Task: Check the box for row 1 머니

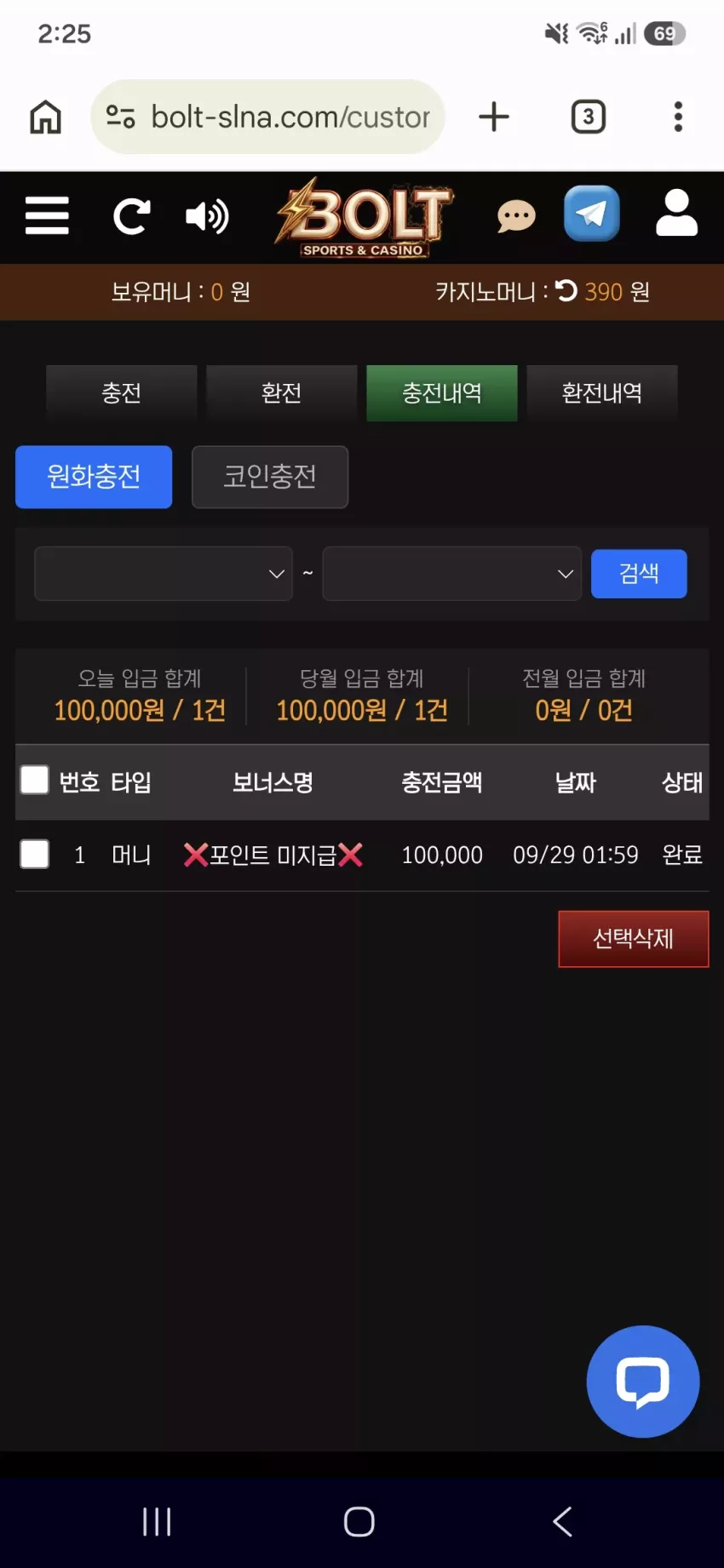Action: point(34,854)
